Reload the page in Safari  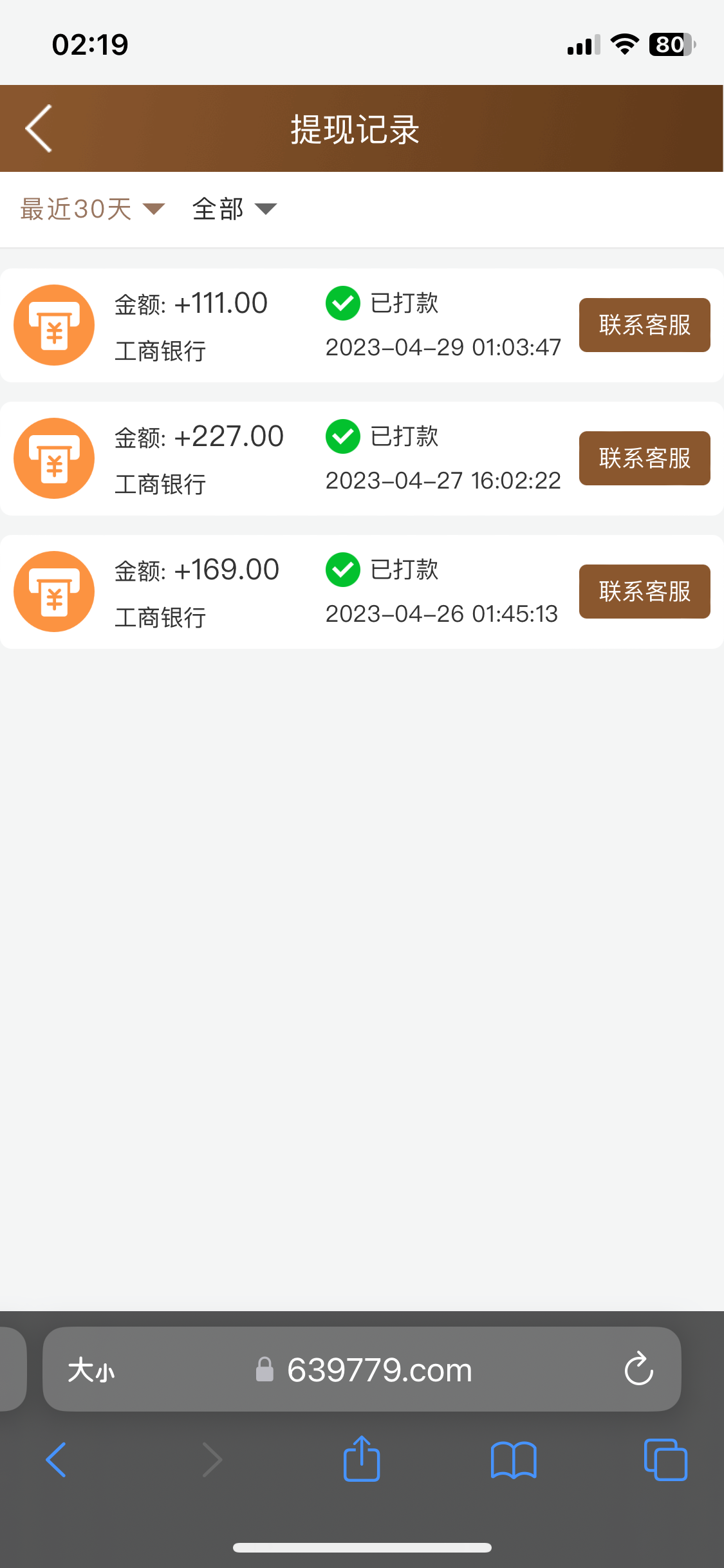pos(638,1369)
